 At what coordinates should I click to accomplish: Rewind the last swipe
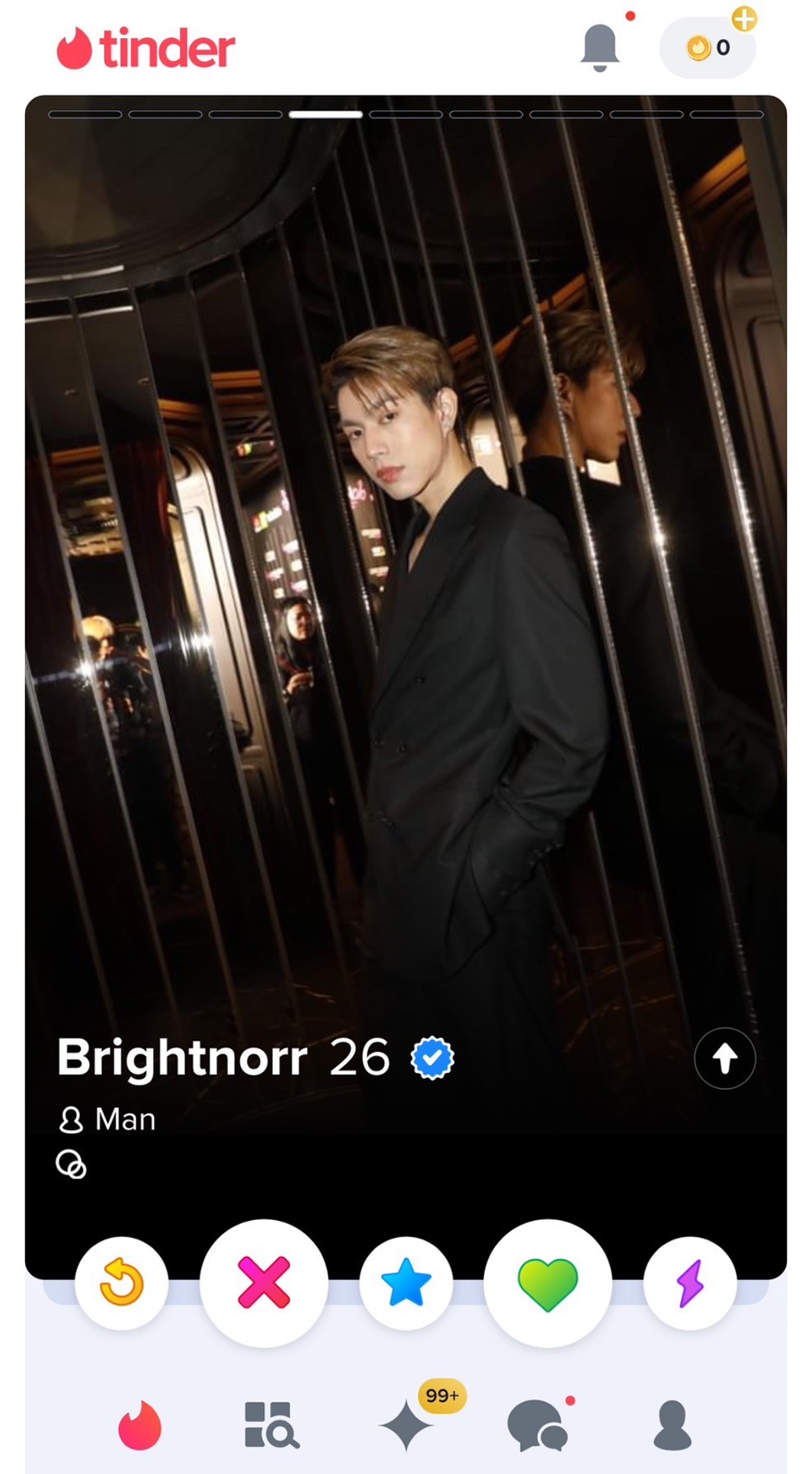(121, 1283)
